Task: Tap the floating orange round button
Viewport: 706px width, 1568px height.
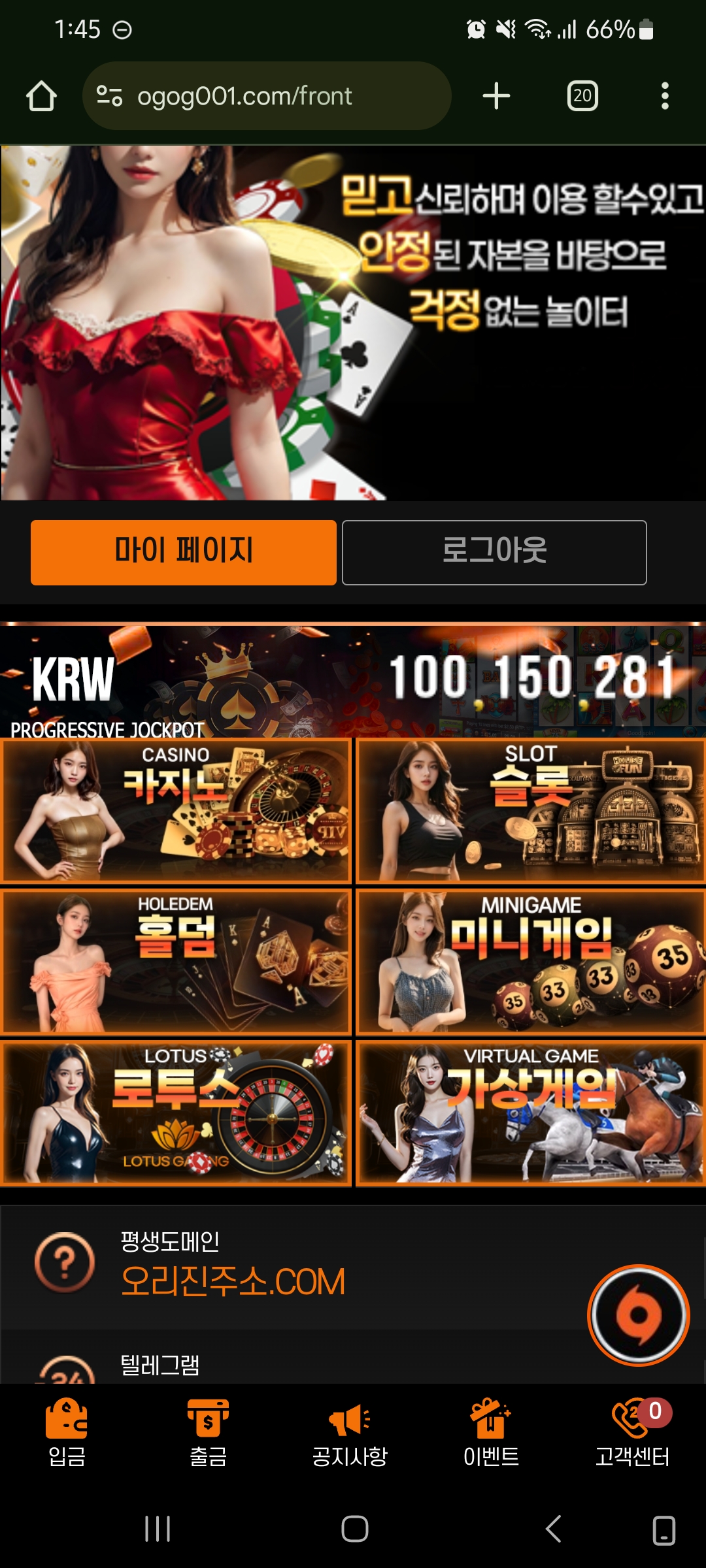Action: [639, 1315]
